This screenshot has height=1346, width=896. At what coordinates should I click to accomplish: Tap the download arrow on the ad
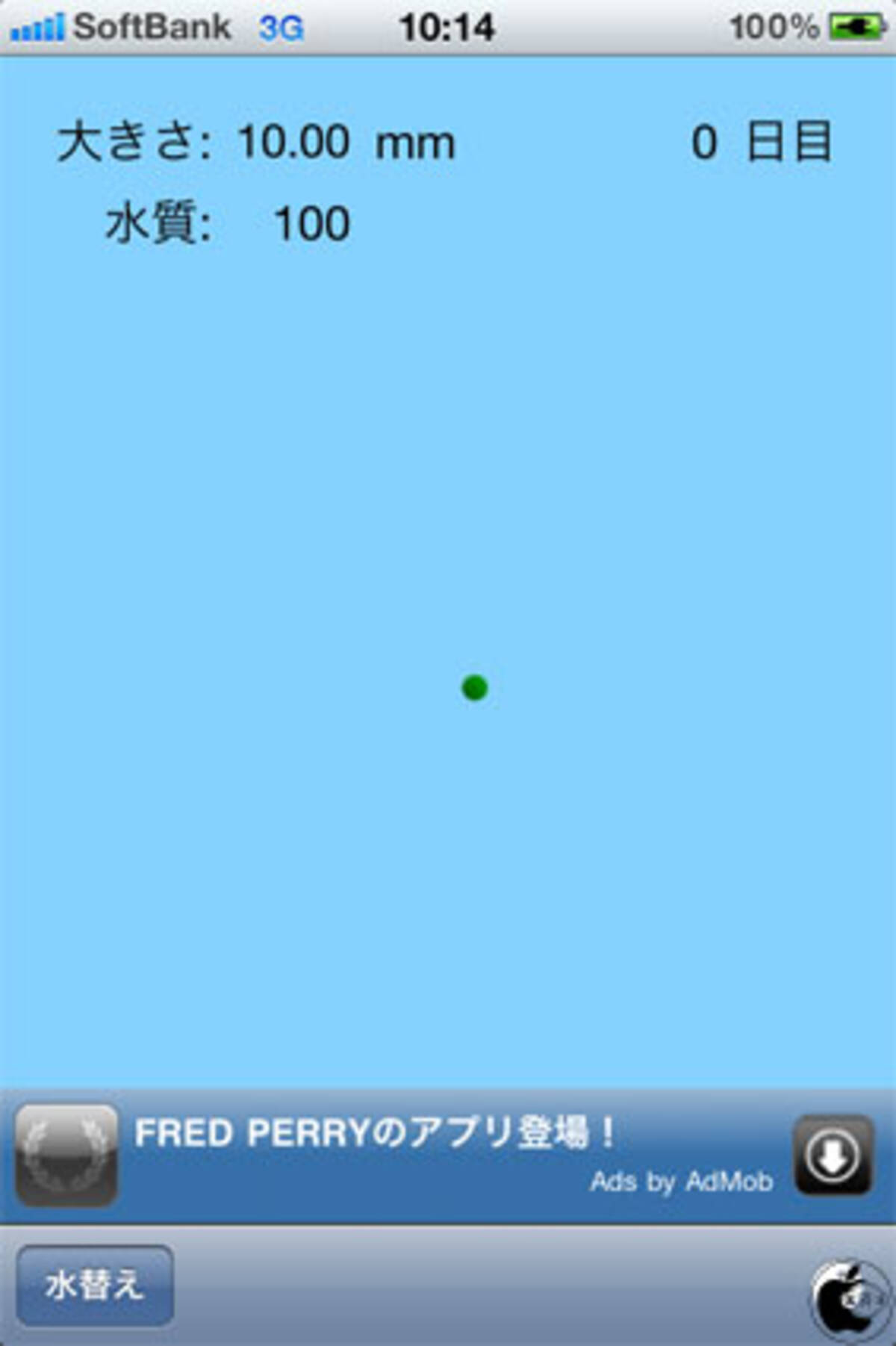[x=832, y=1156]
